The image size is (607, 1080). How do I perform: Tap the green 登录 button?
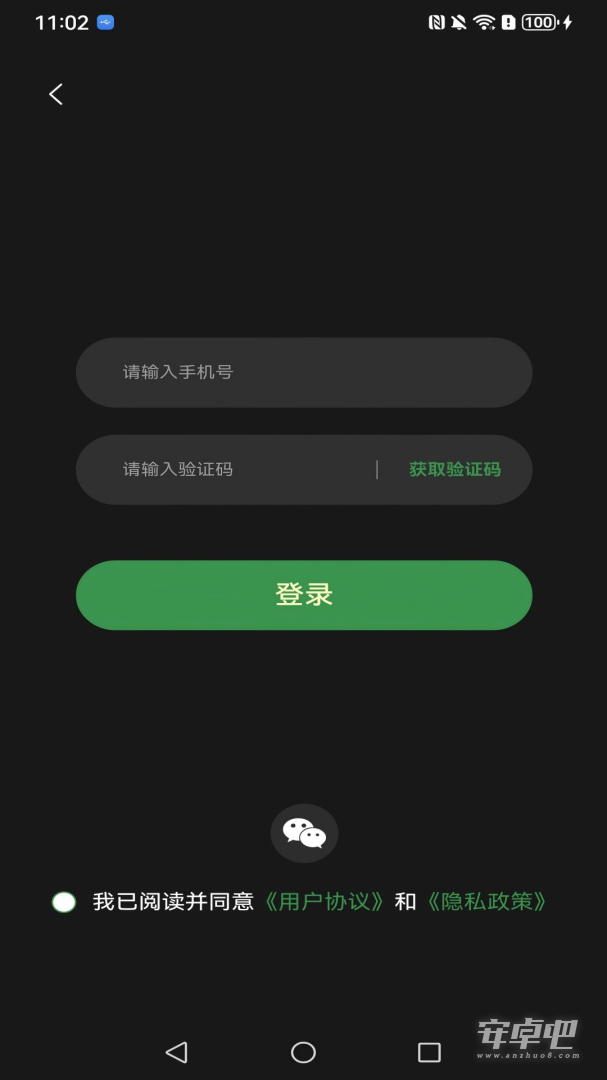pos(304,595)
